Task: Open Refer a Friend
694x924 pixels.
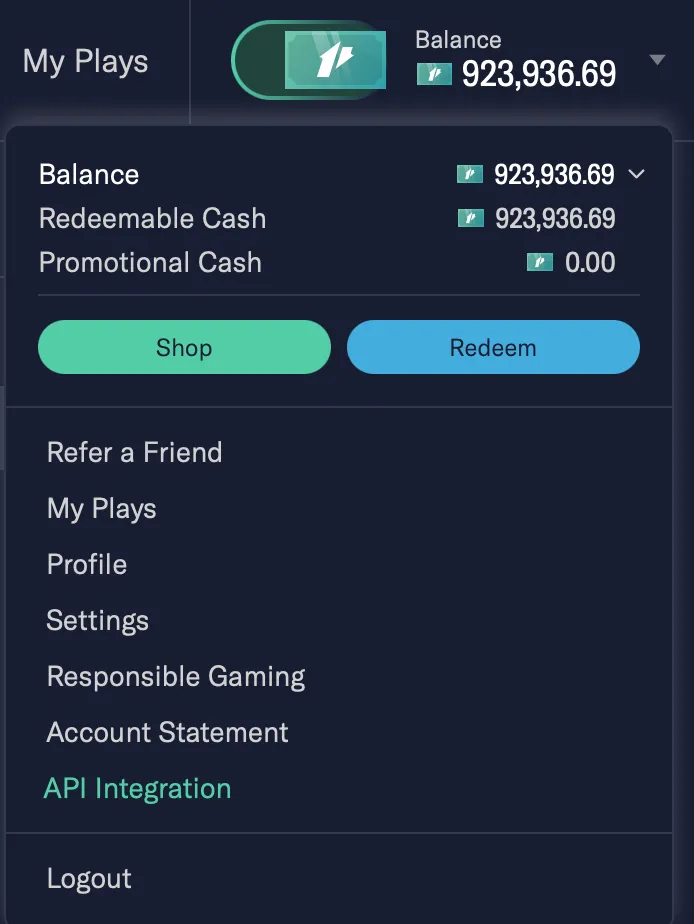Action: pyautogui.click(x=135, y=452)
